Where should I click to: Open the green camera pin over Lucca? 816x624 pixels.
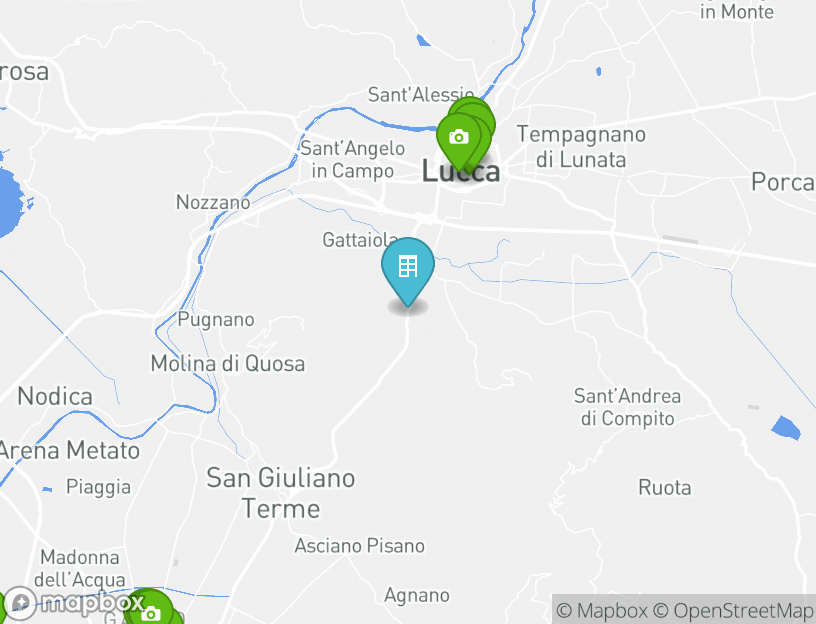(x=459, y=138)
